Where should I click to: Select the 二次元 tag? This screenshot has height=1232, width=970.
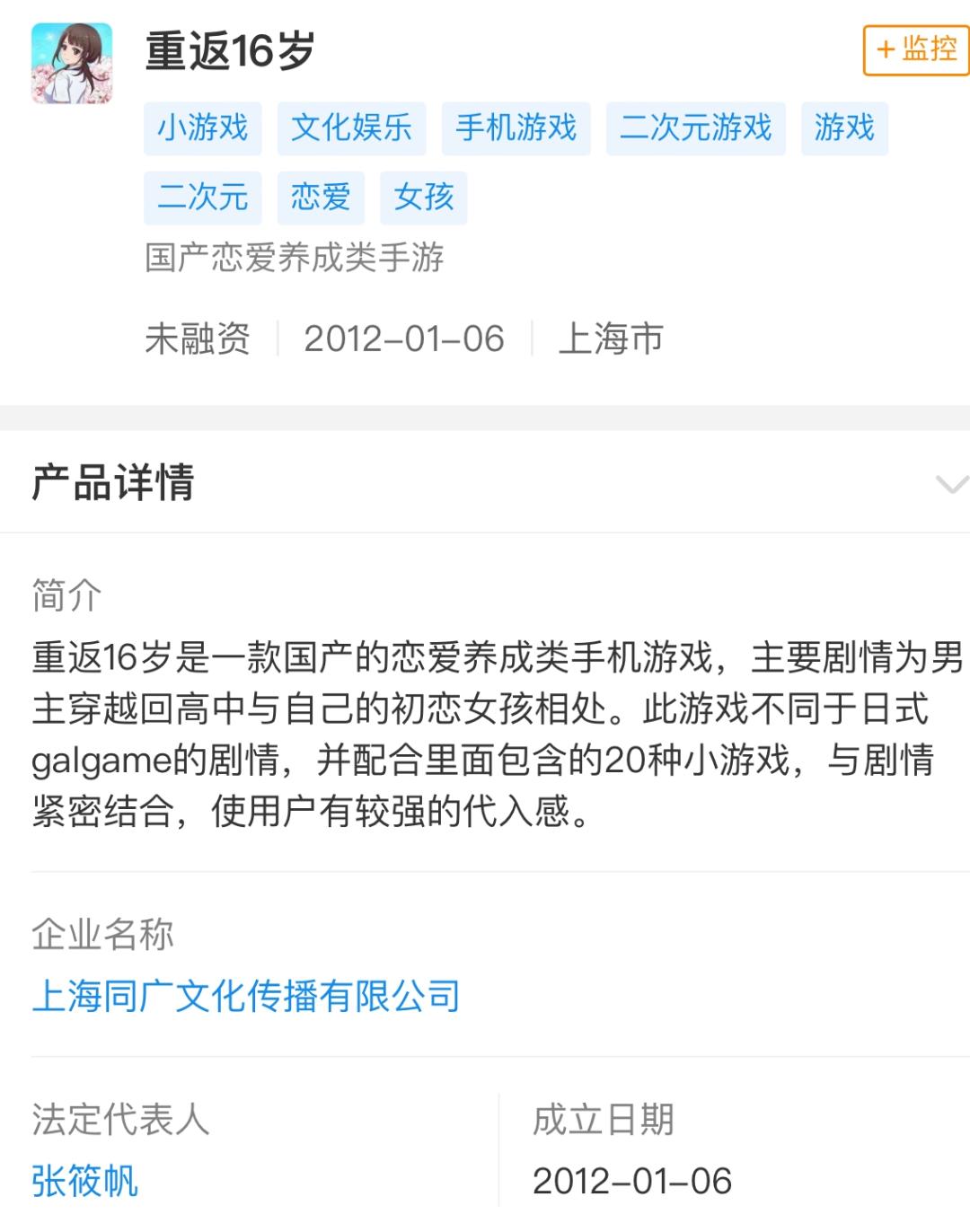202,198
